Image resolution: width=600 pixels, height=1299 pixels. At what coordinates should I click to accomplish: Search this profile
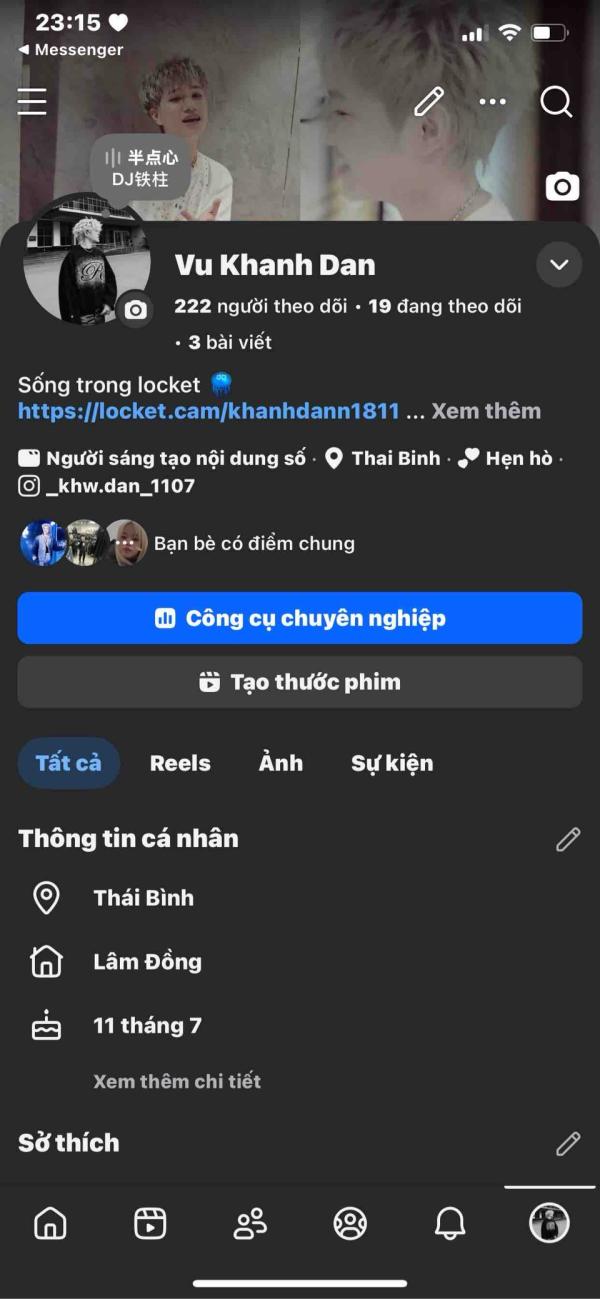click(556, 101)
